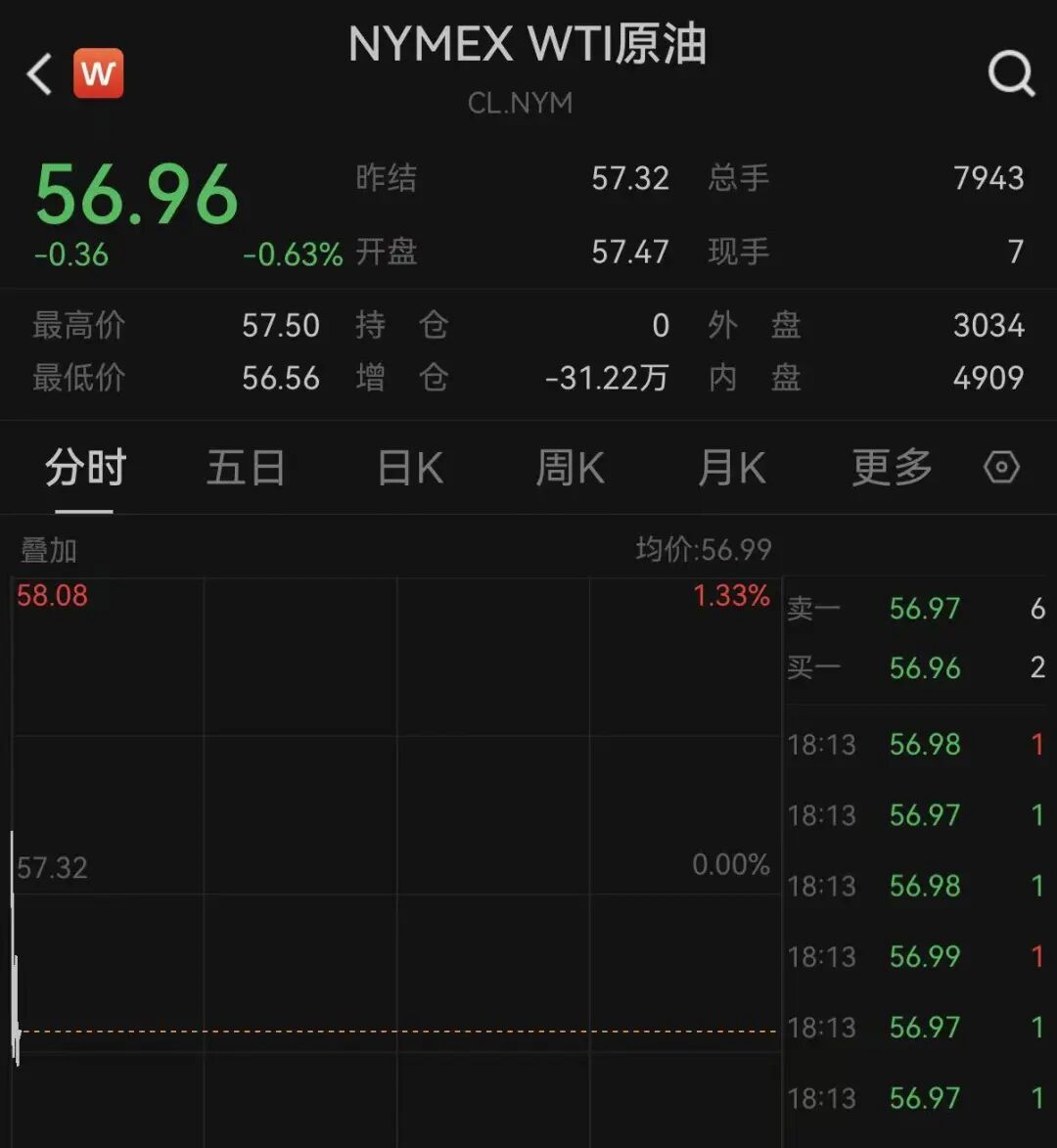Open search via the magnifier icon
Image resolution: width=1057 pixels, height=1148 pixels.
[1012, 72]
